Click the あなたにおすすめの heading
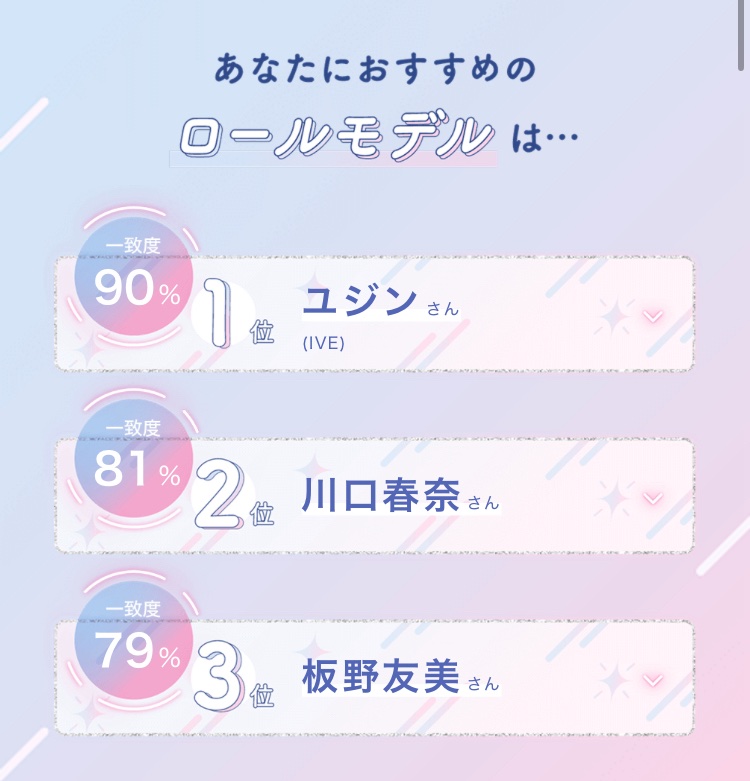The image size is (750, 781). [x=374, y=67]
